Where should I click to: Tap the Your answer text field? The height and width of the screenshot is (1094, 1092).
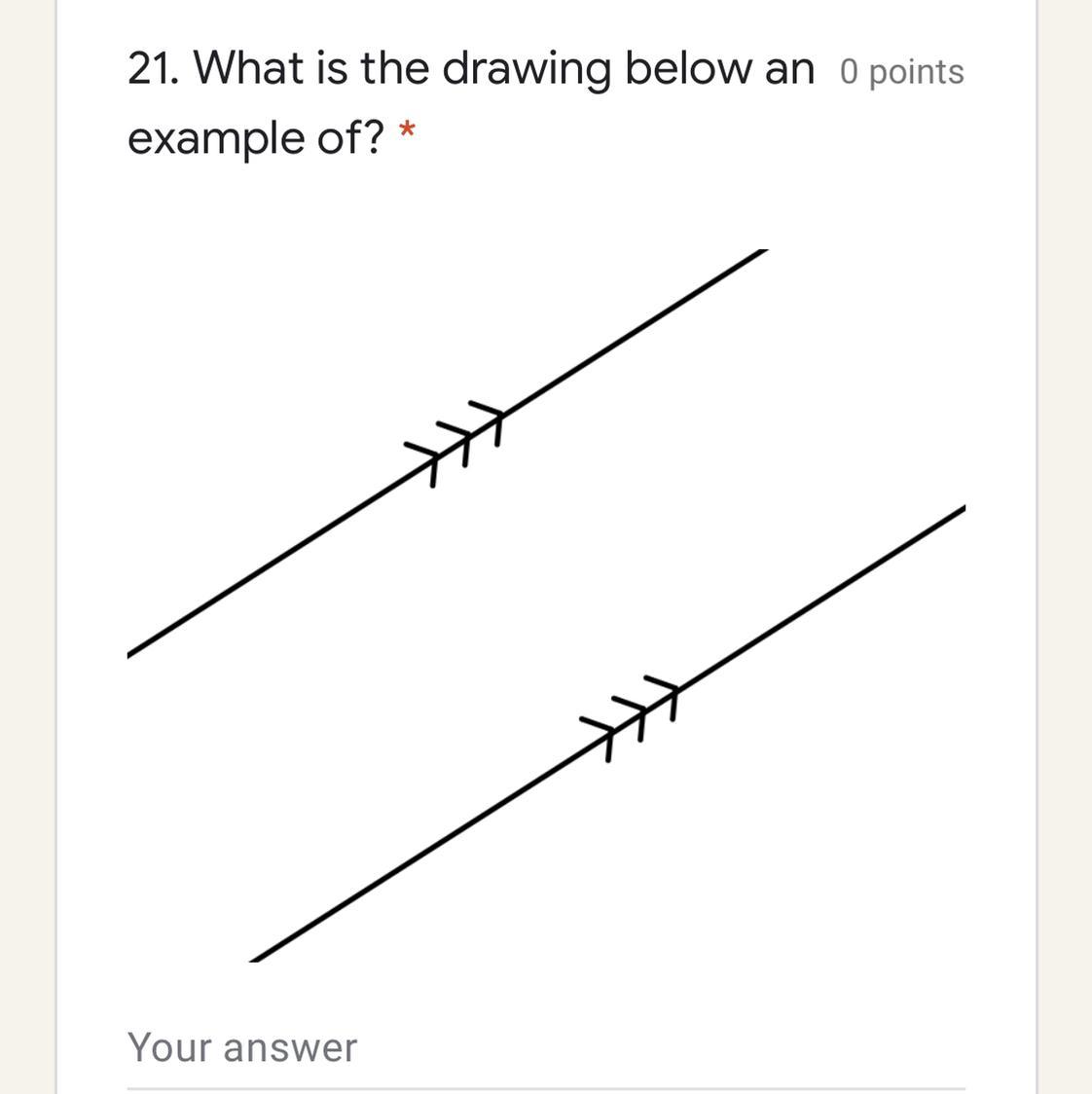545,1049
